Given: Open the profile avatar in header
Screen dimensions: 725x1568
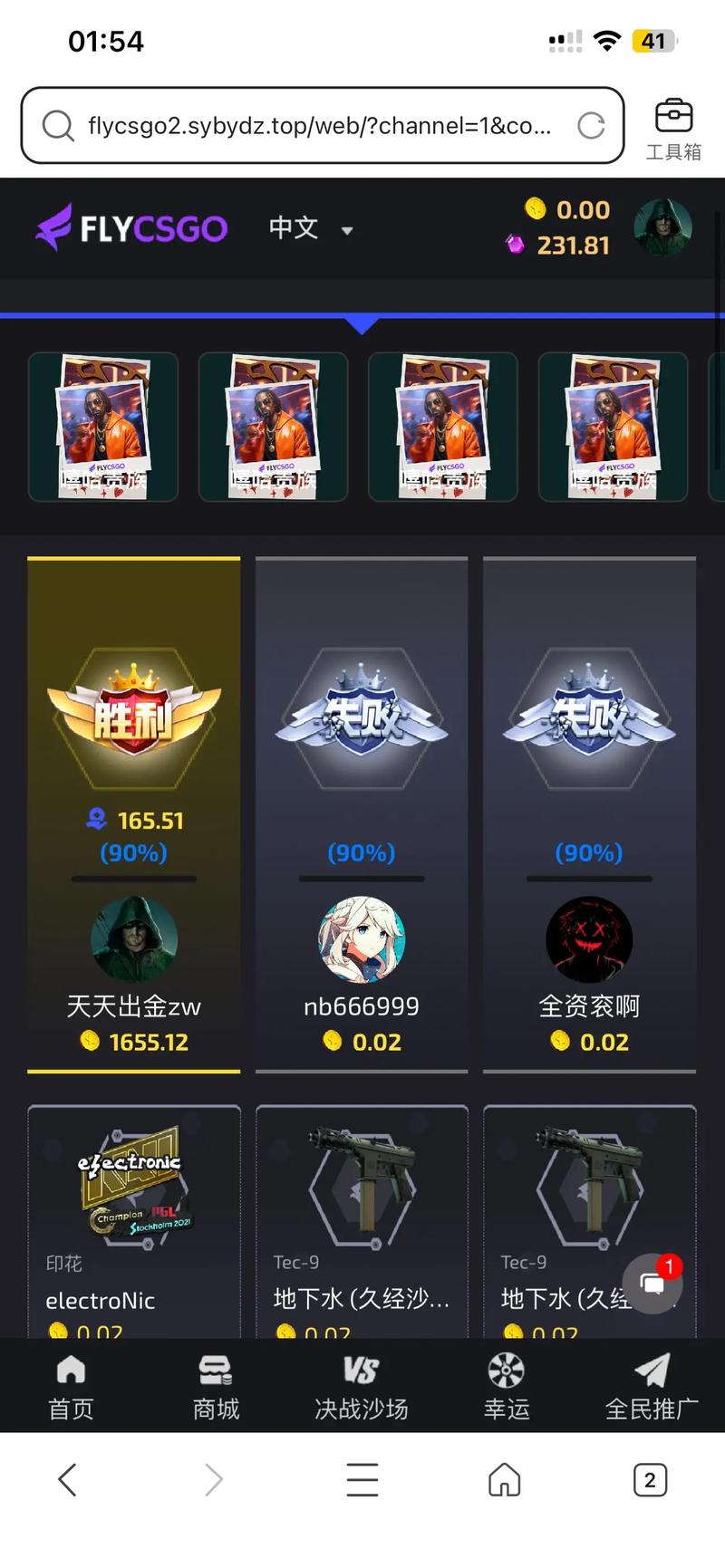Looking at the screenshot, I should tap(662, 227).
